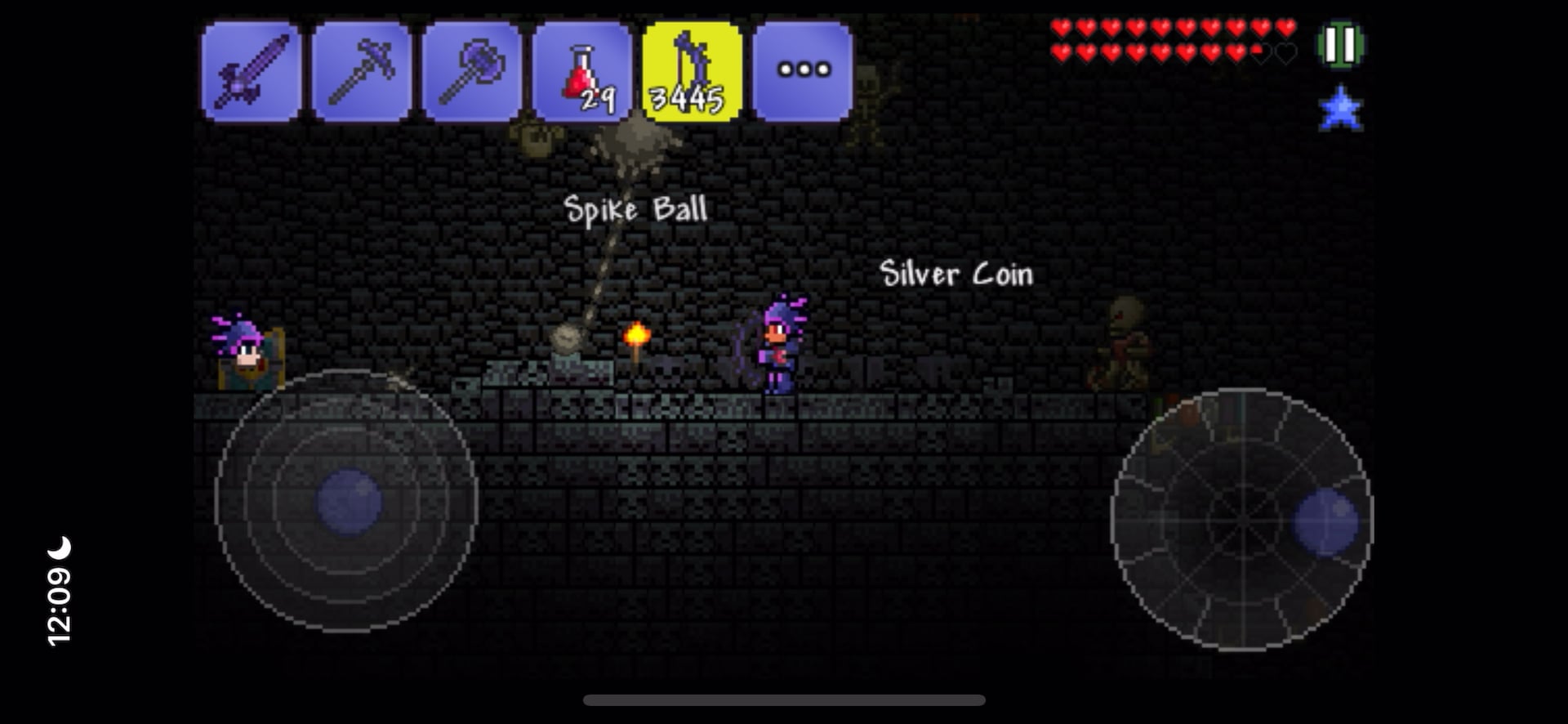Open inventory via three-dots button
The width and height of the screenshot is (1568, 724).
[x=803, y=72]
